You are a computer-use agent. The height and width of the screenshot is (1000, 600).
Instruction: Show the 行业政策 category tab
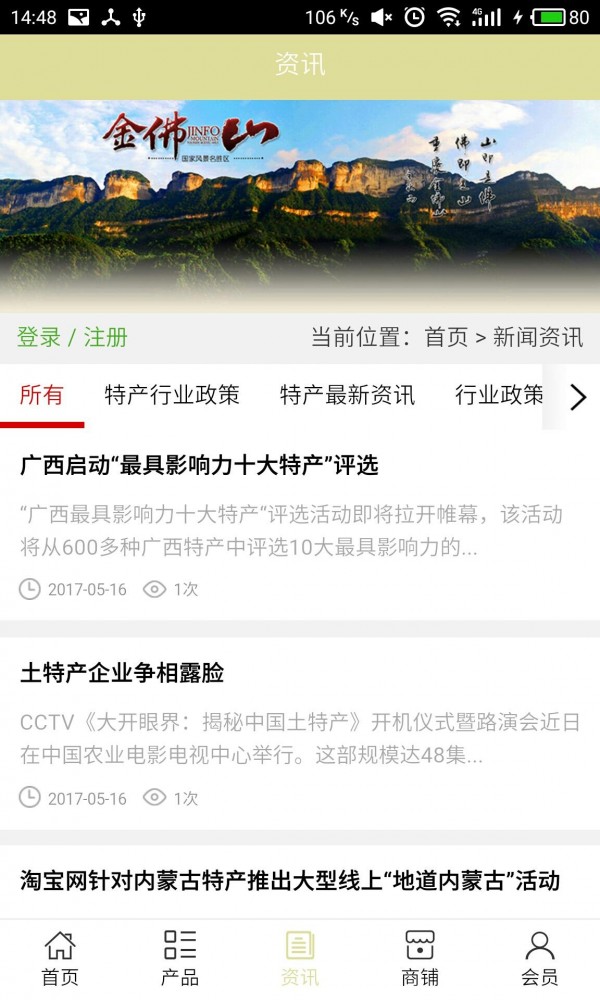(498, 396)
